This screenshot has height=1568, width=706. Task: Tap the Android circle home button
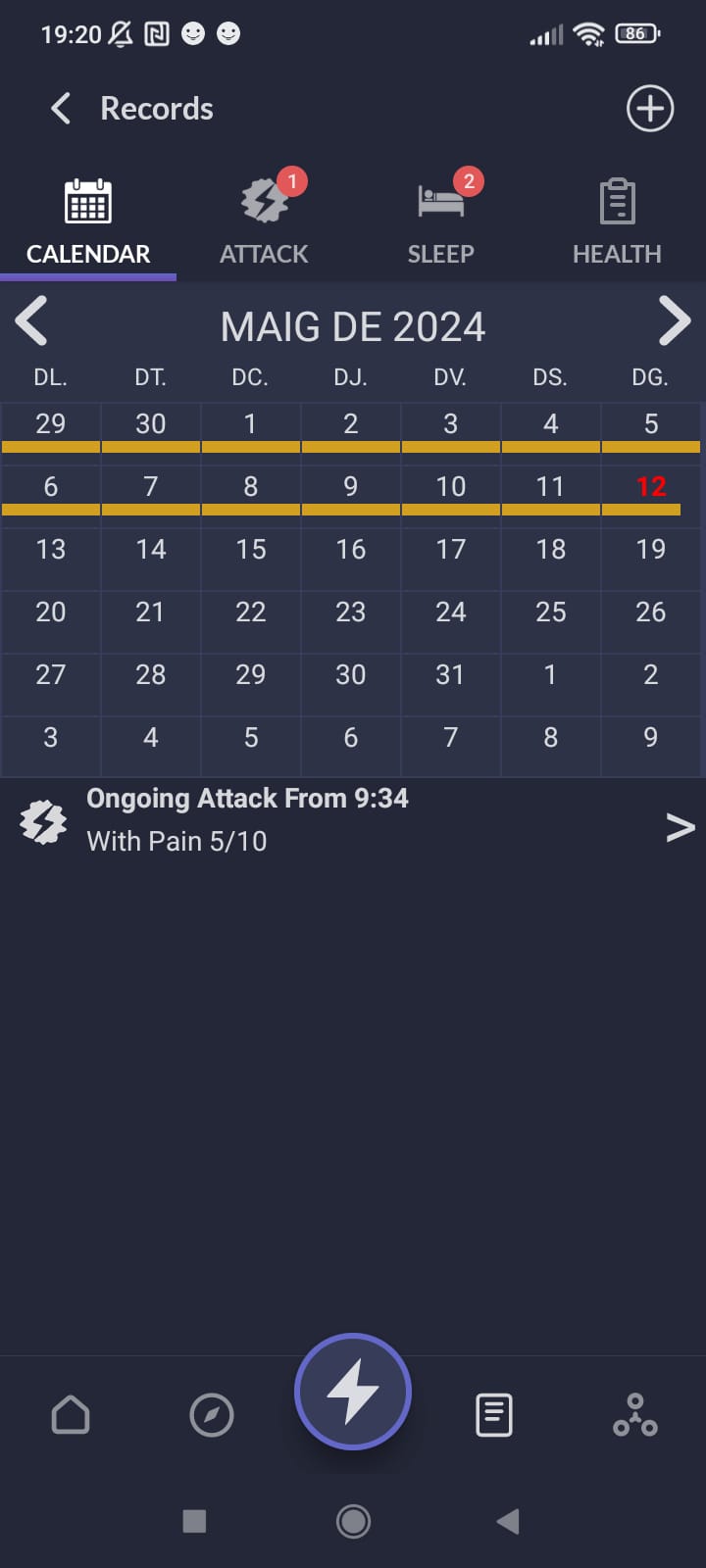click(353, 1521)
